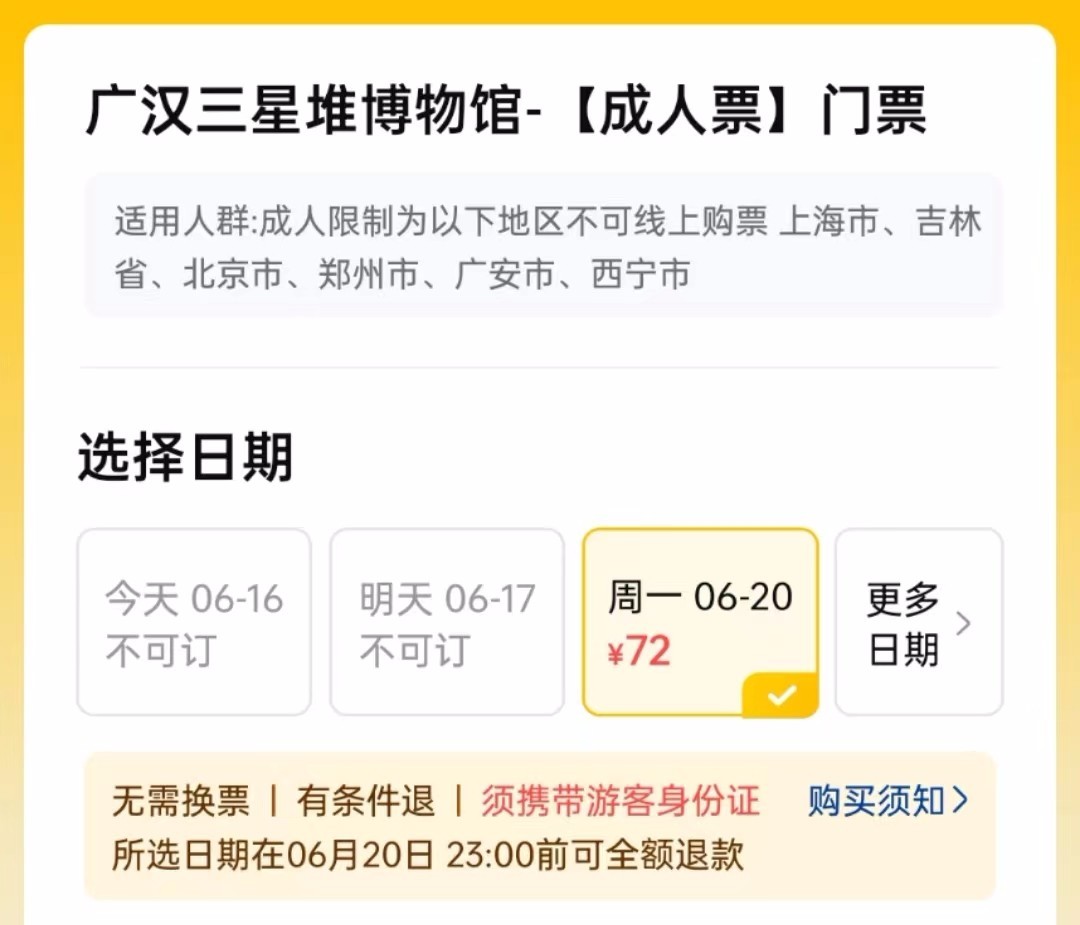This screenshot has height=925, width=1080.
Task: Tap the 明天 06-17 date option
Action: (447, 622)
